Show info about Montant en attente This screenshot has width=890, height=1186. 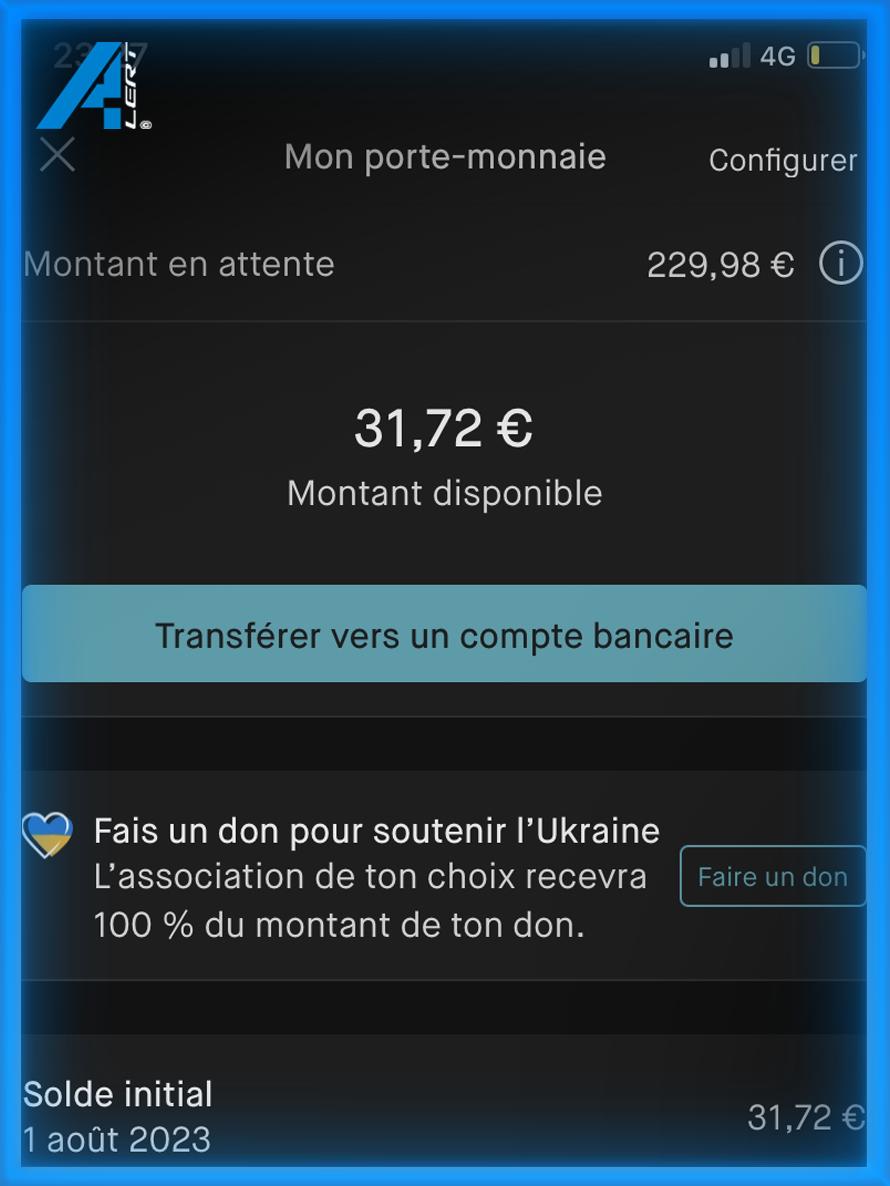tap(840, 265)
